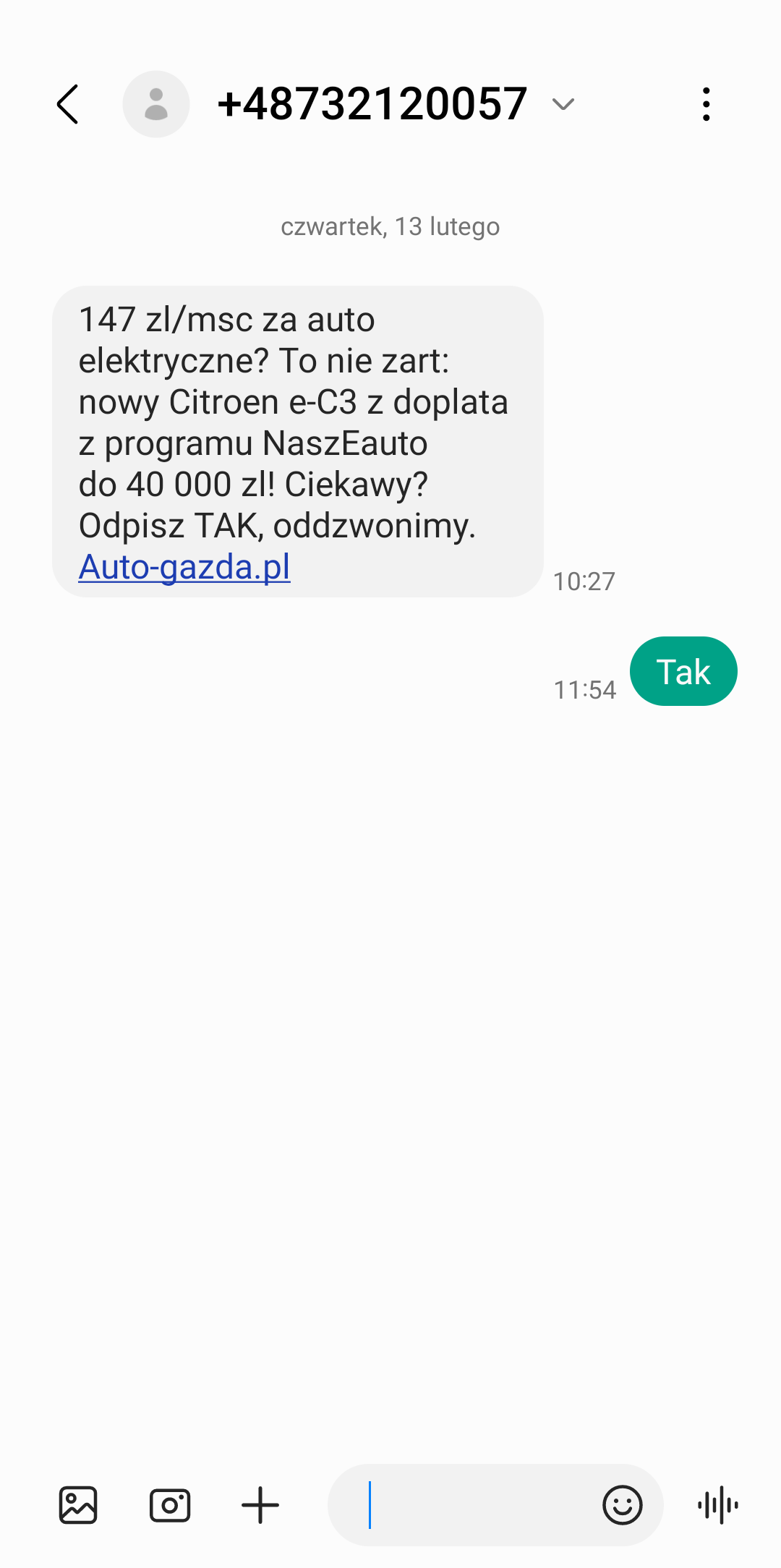Record a voice message
The height and width of the screenshot is (1568, 781).
718,1505
